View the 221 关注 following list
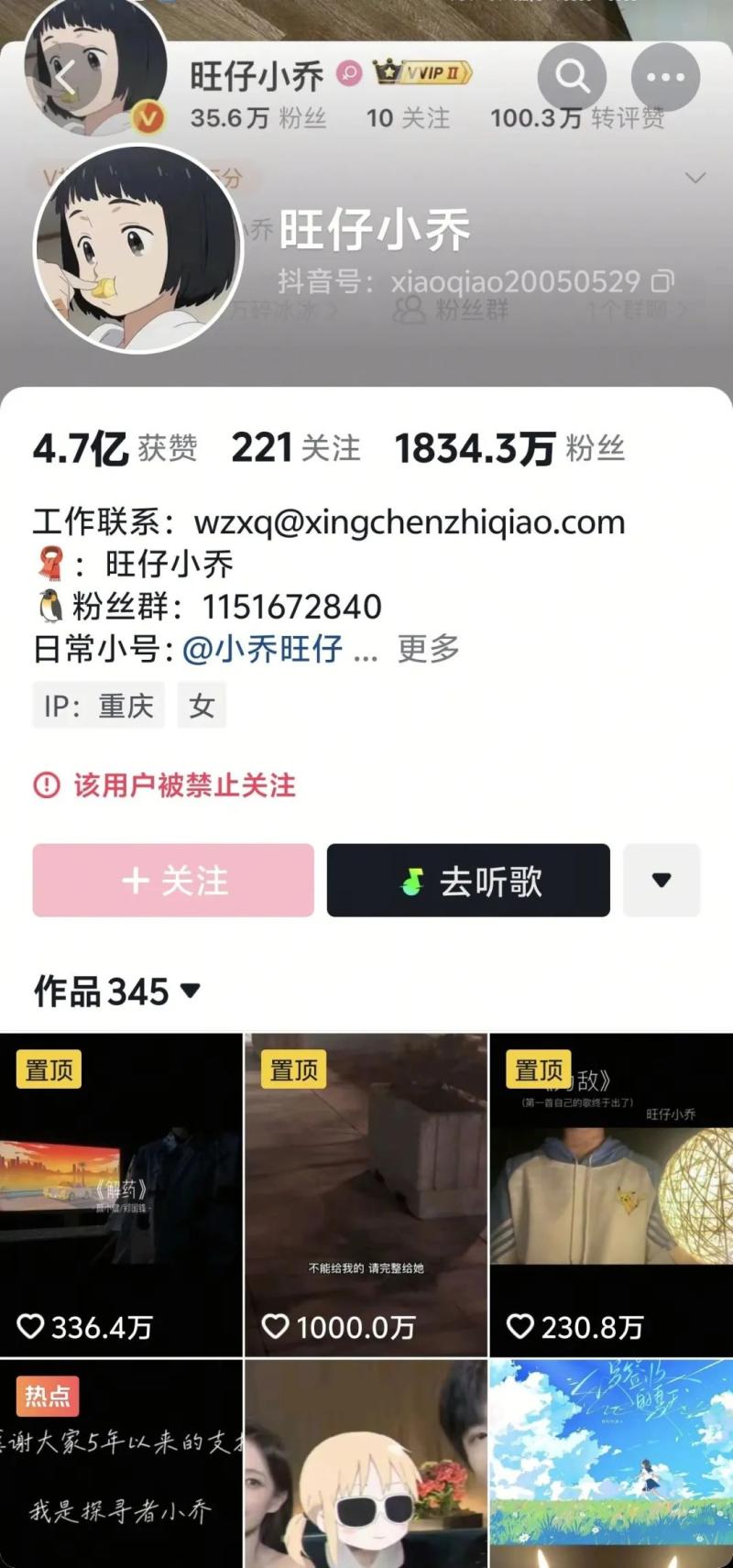The height and width of the screenshot is (1568, 733). (295, 449)
